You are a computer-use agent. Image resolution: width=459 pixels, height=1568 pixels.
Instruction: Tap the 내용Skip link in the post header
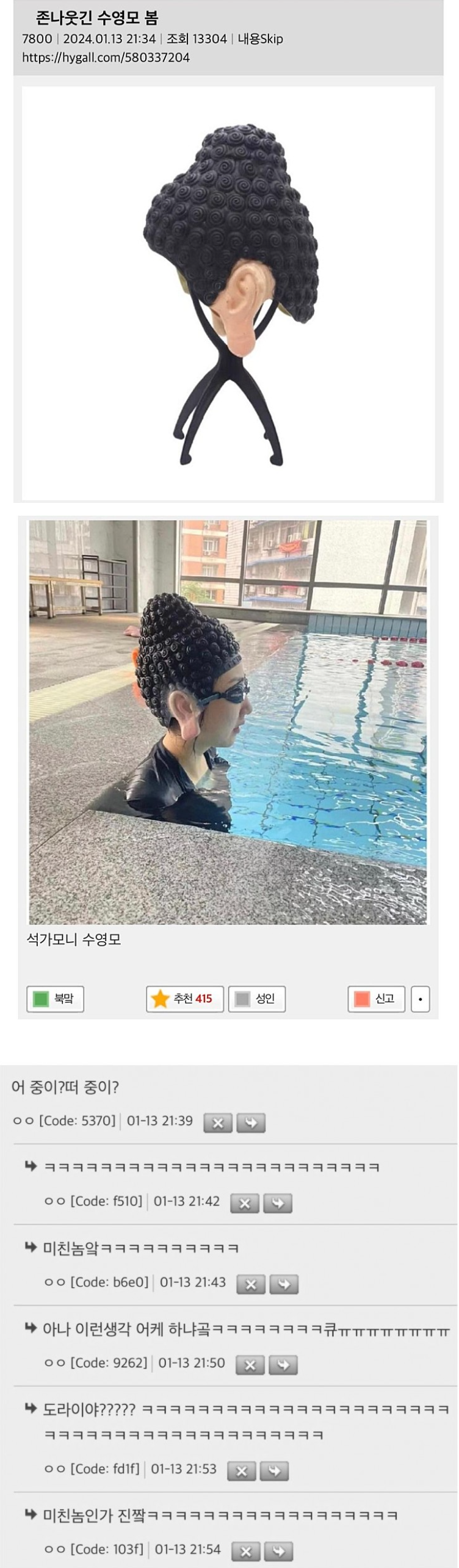[260, 39]
